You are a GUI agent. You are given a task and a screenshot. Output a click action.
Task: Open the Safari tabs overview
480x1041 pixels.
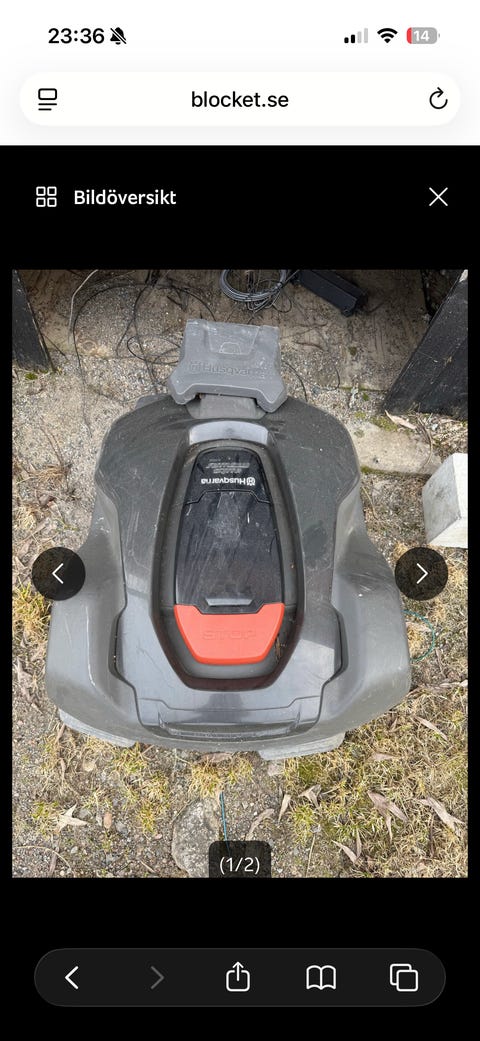(x=404, y=977)
